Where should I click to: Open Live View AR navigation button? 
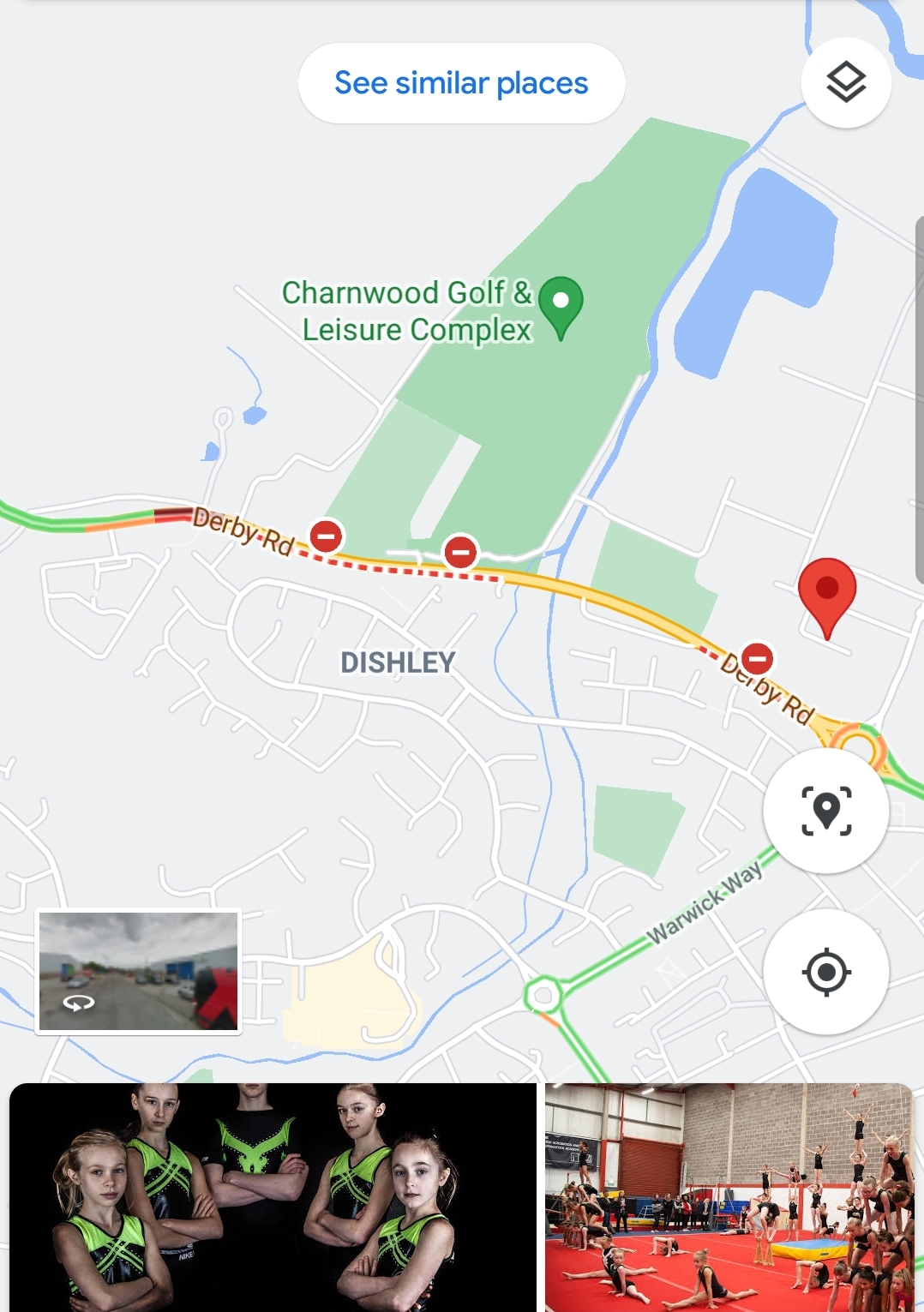click(825, 810)
